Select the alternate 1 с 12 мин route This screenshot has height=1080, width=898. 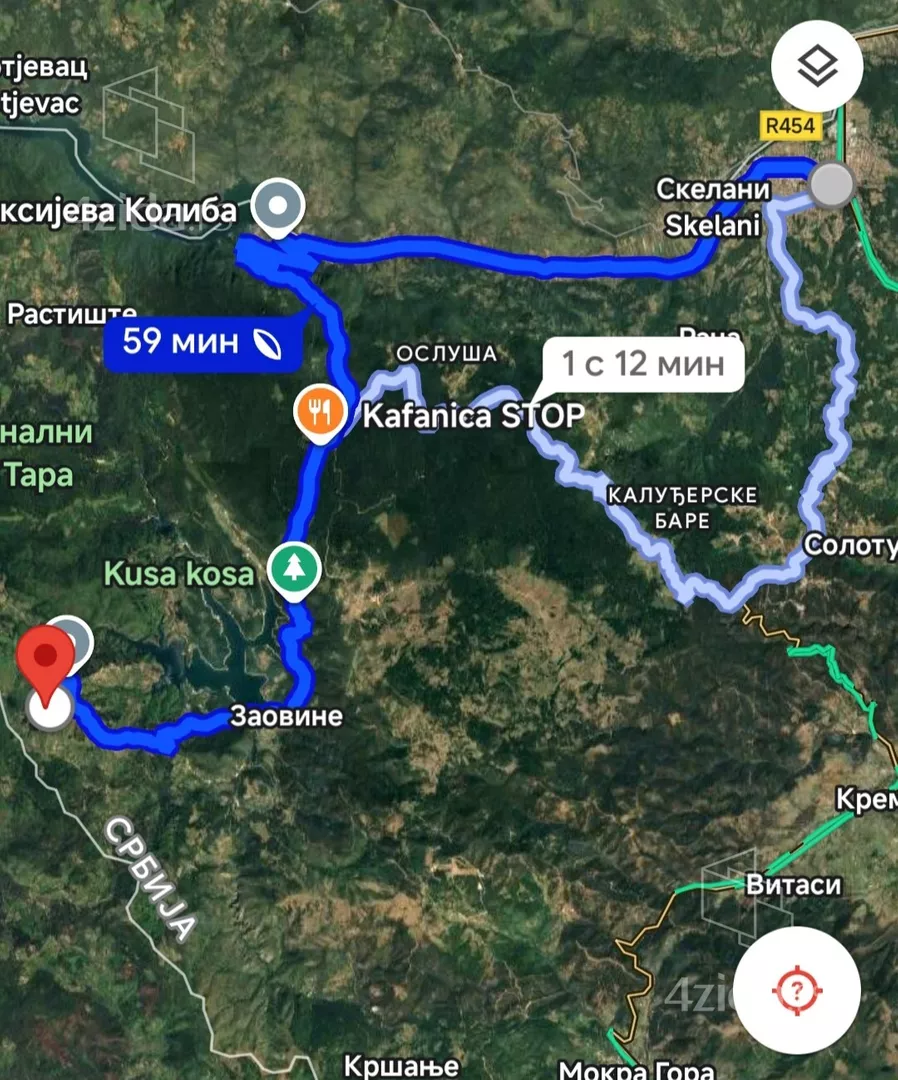[642, 365]
